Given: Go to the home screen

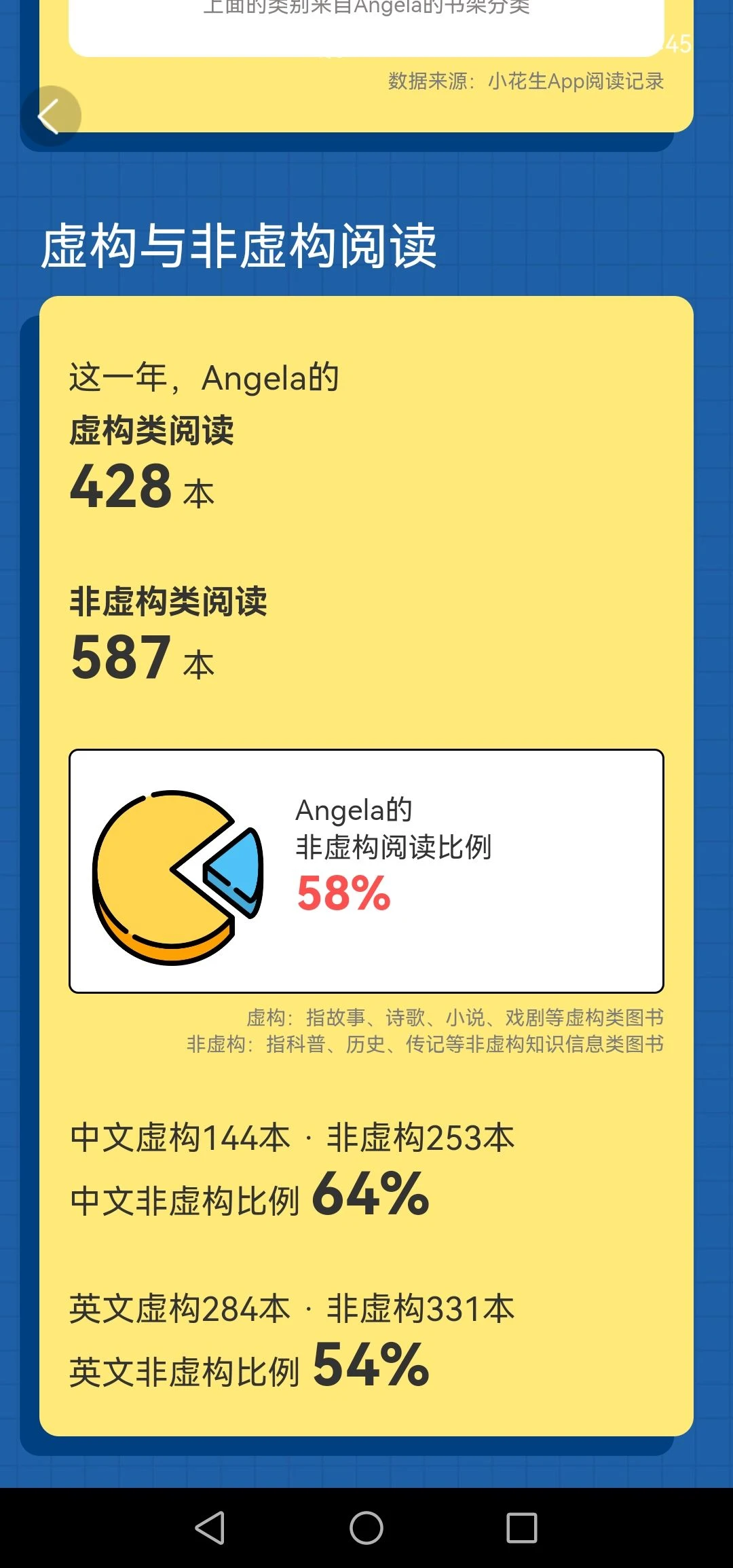Looking at the screenshot, I should pyautogui.click(x=366, y=1528).
